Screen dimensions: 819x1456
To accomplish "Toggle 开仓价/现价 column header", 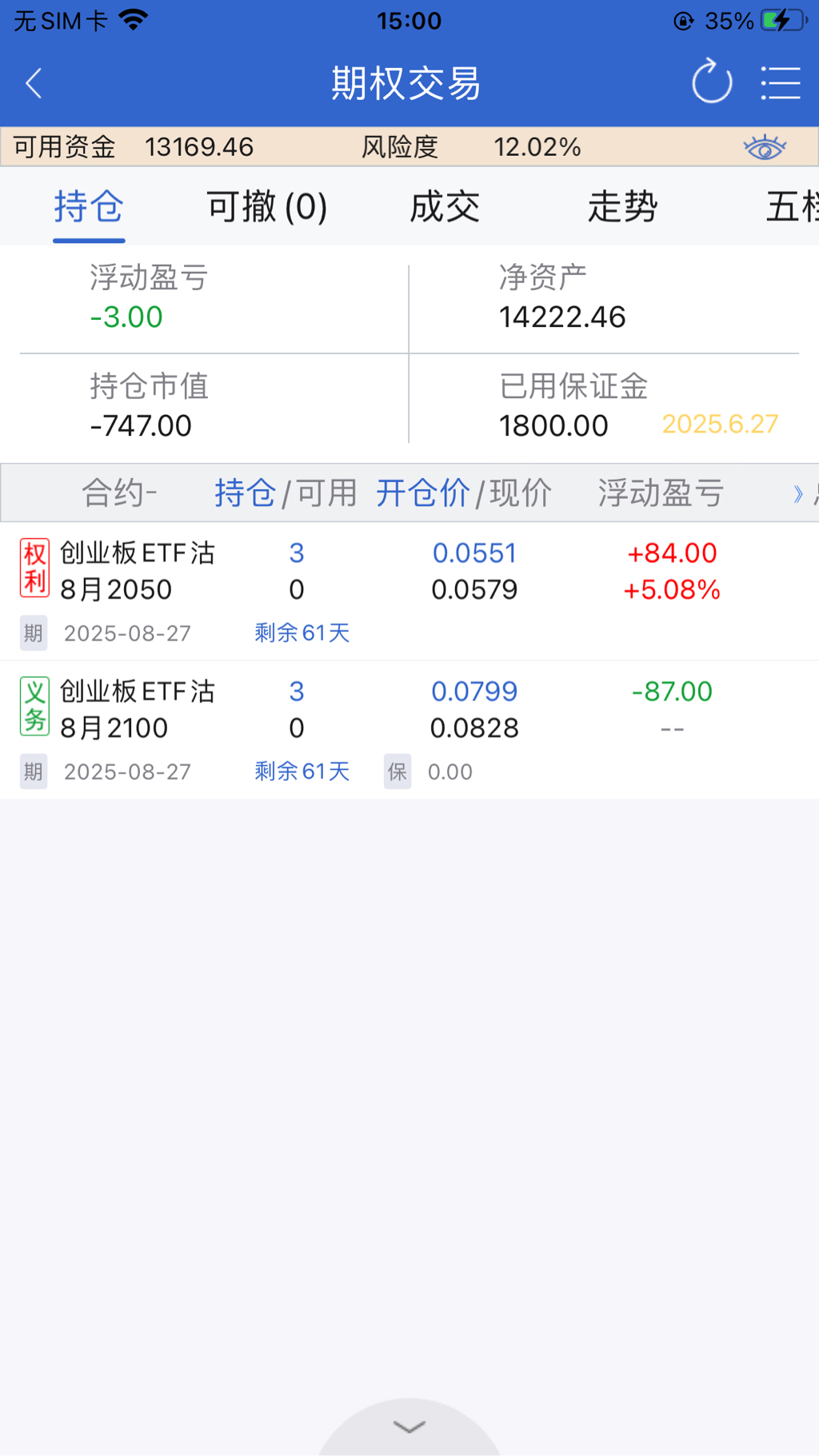I will point(463,493).
